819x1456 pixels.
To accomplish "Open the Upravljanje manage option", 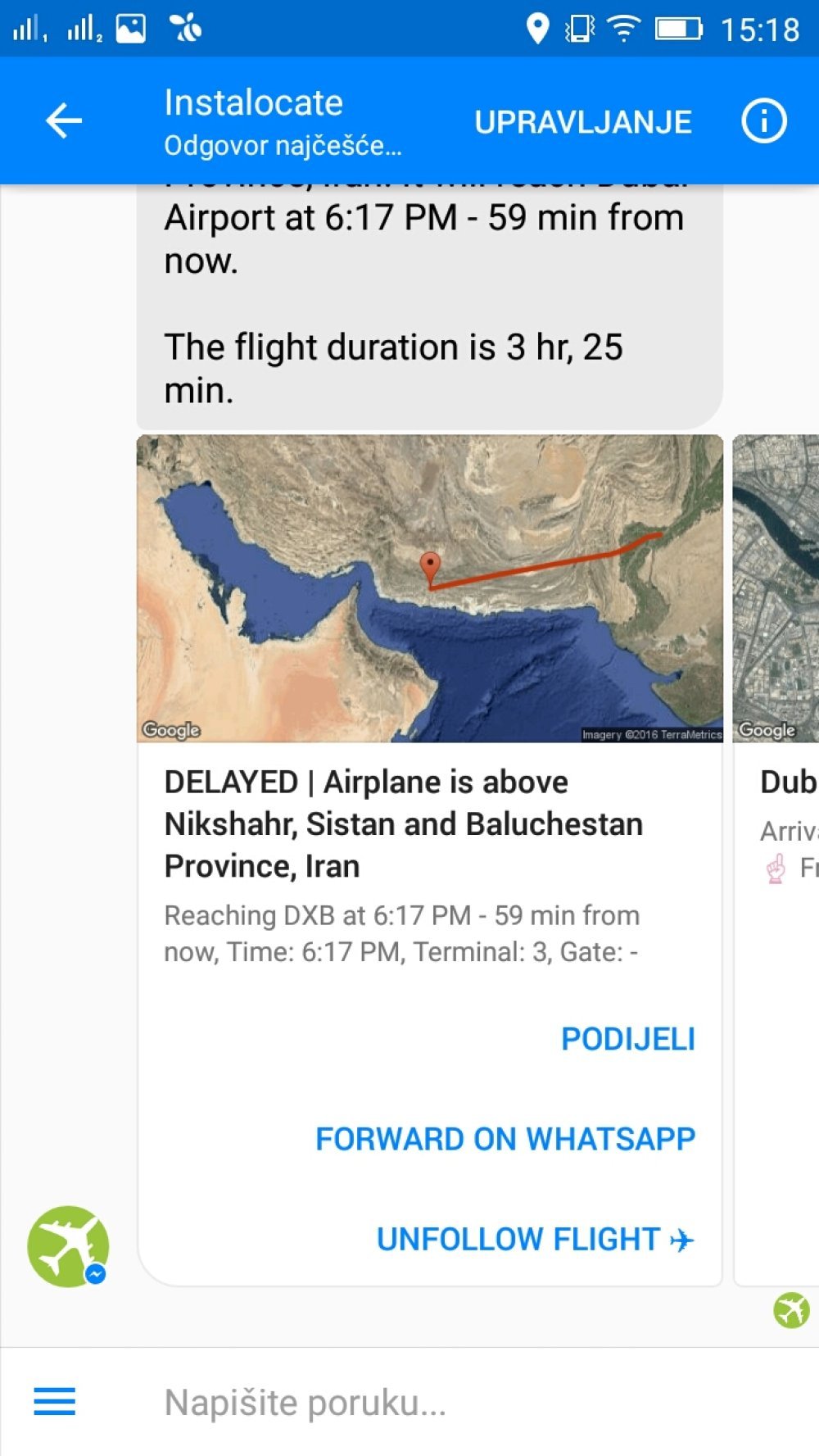I will point(583,122).
